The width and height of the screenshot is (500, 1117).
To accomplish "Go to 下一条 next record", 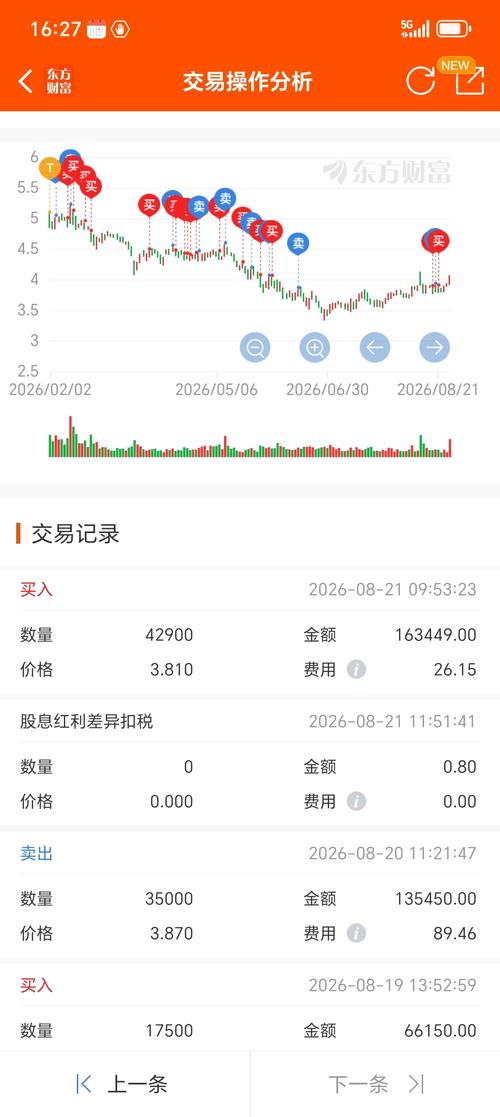I will (x=376, y=1084).
